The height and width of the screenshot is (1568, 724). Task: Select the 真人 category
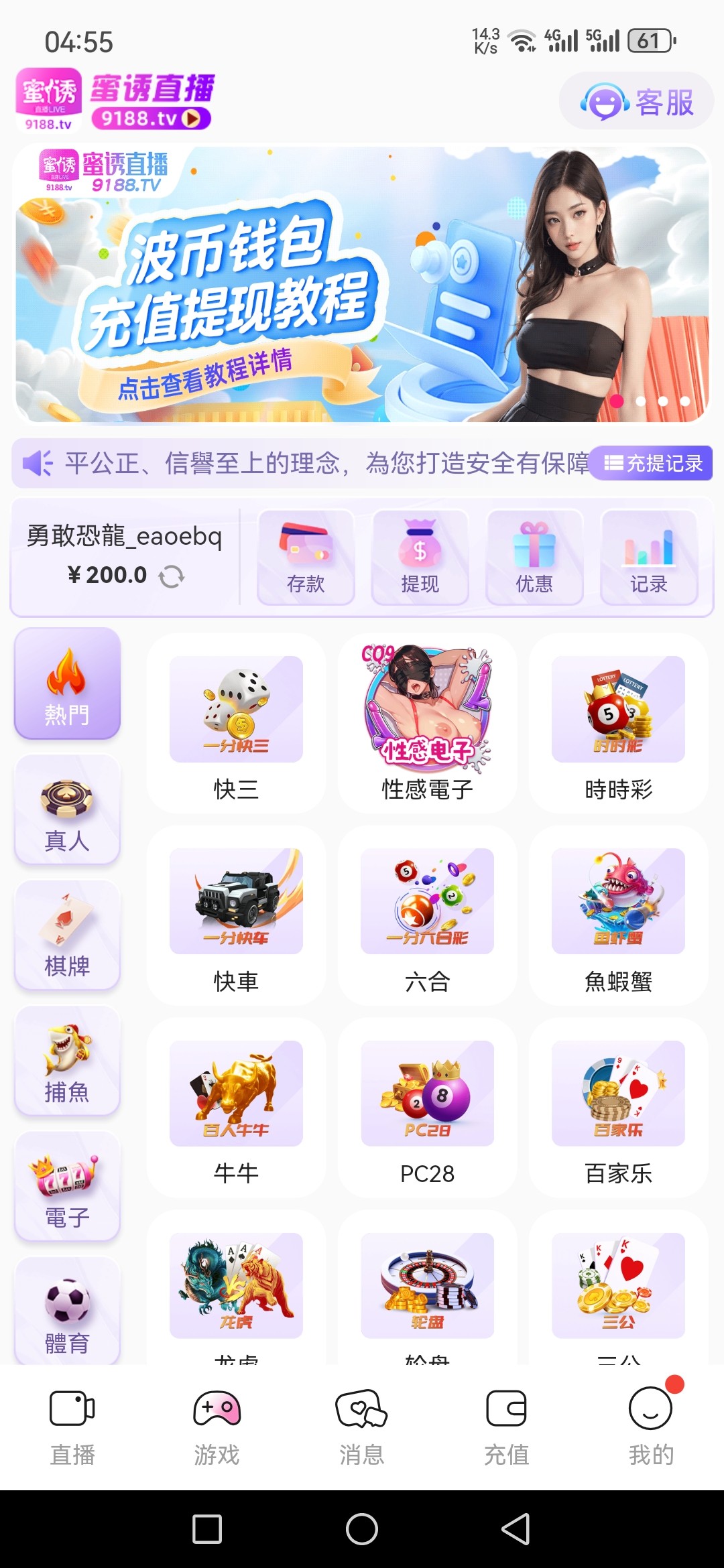[67, 810]
